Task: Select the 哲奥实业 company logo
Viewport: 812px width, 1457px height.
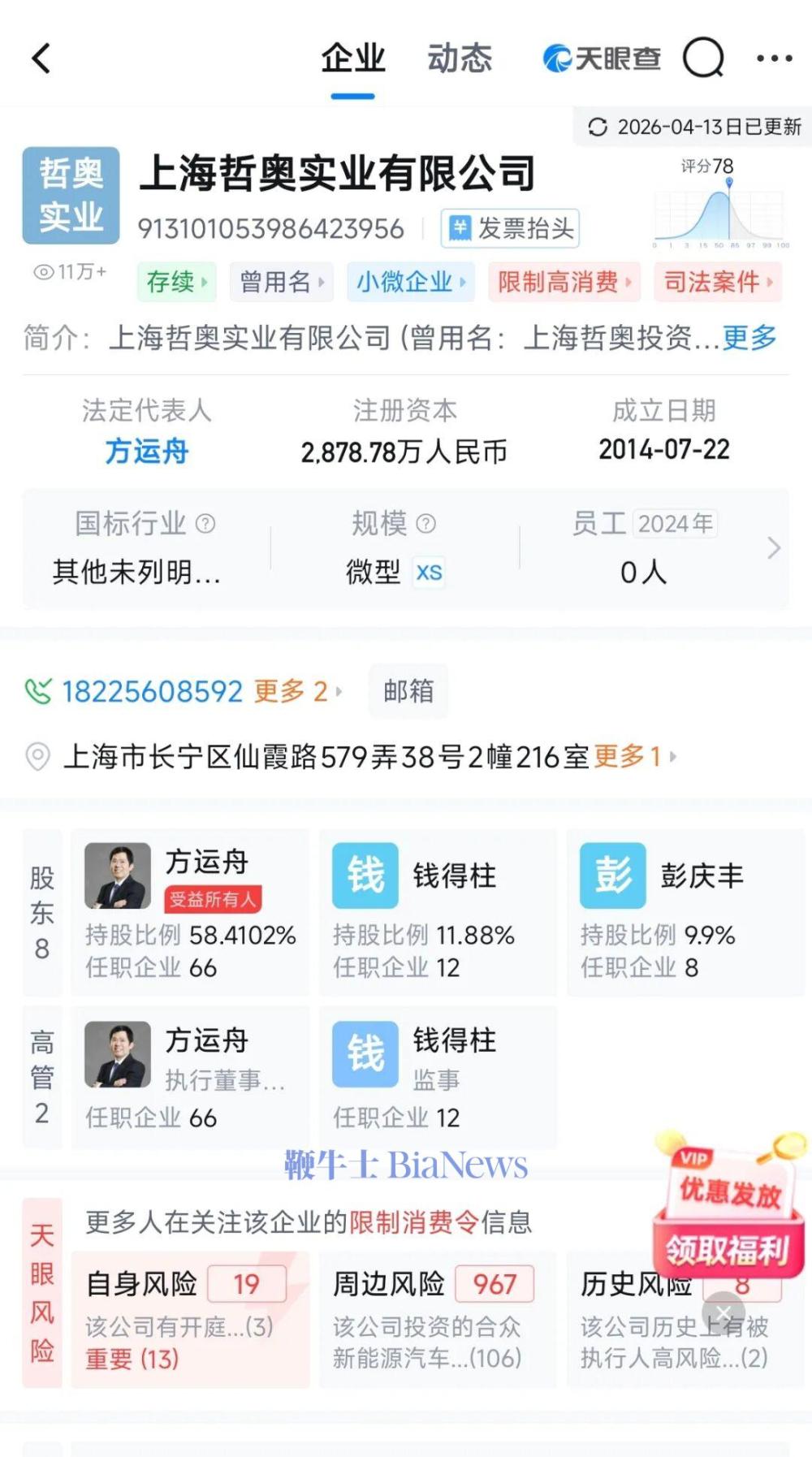Action: pyautogui.click(x=71, y=195)
